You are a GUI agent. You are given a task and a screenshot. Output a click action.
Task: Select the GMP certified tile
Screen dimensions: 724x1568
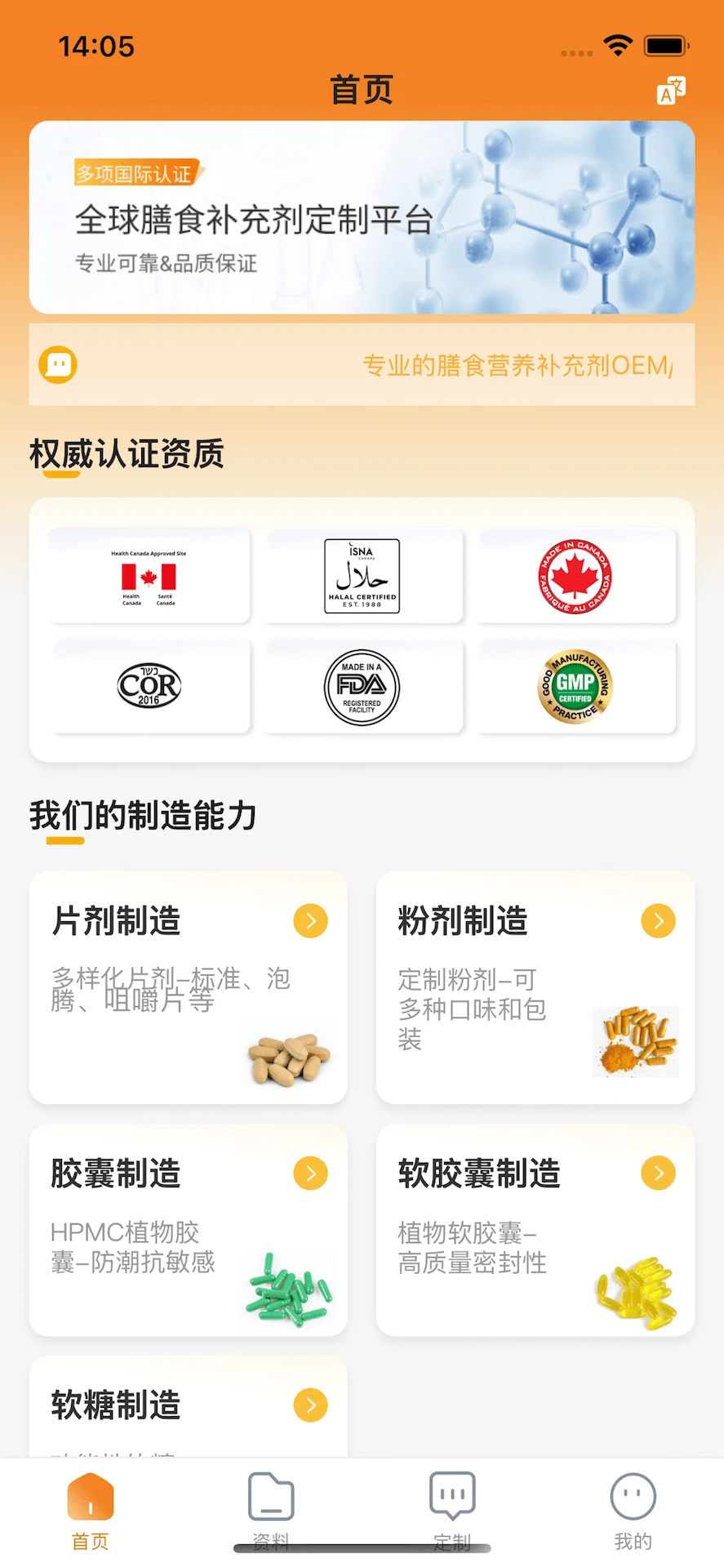click(576, 686)
